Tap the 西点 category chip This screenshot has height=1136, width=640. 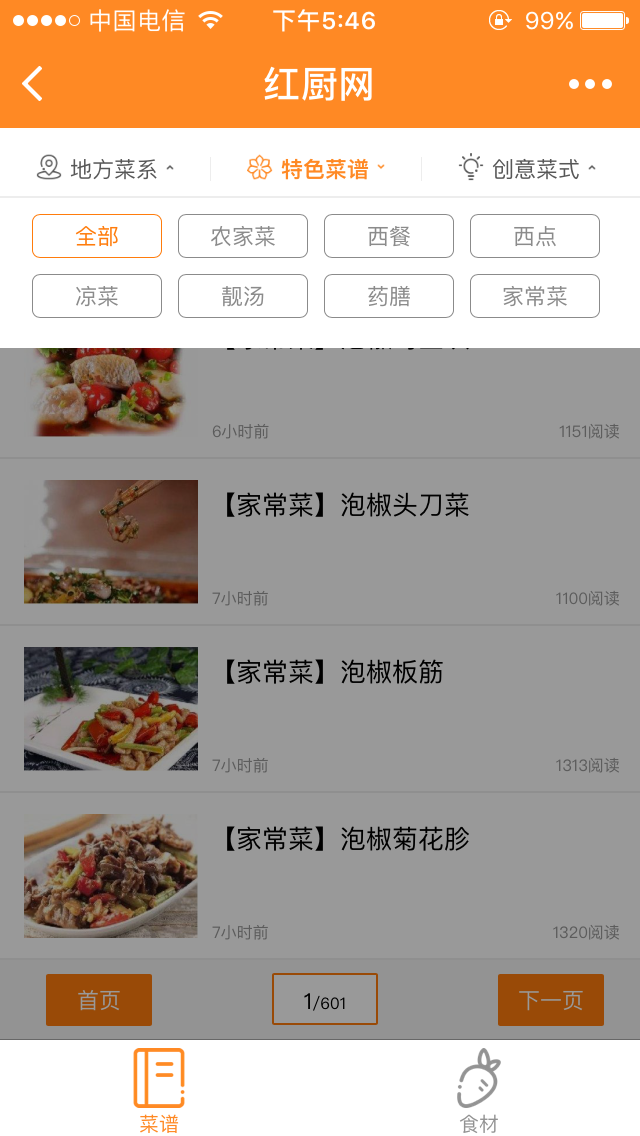(535, 236)
